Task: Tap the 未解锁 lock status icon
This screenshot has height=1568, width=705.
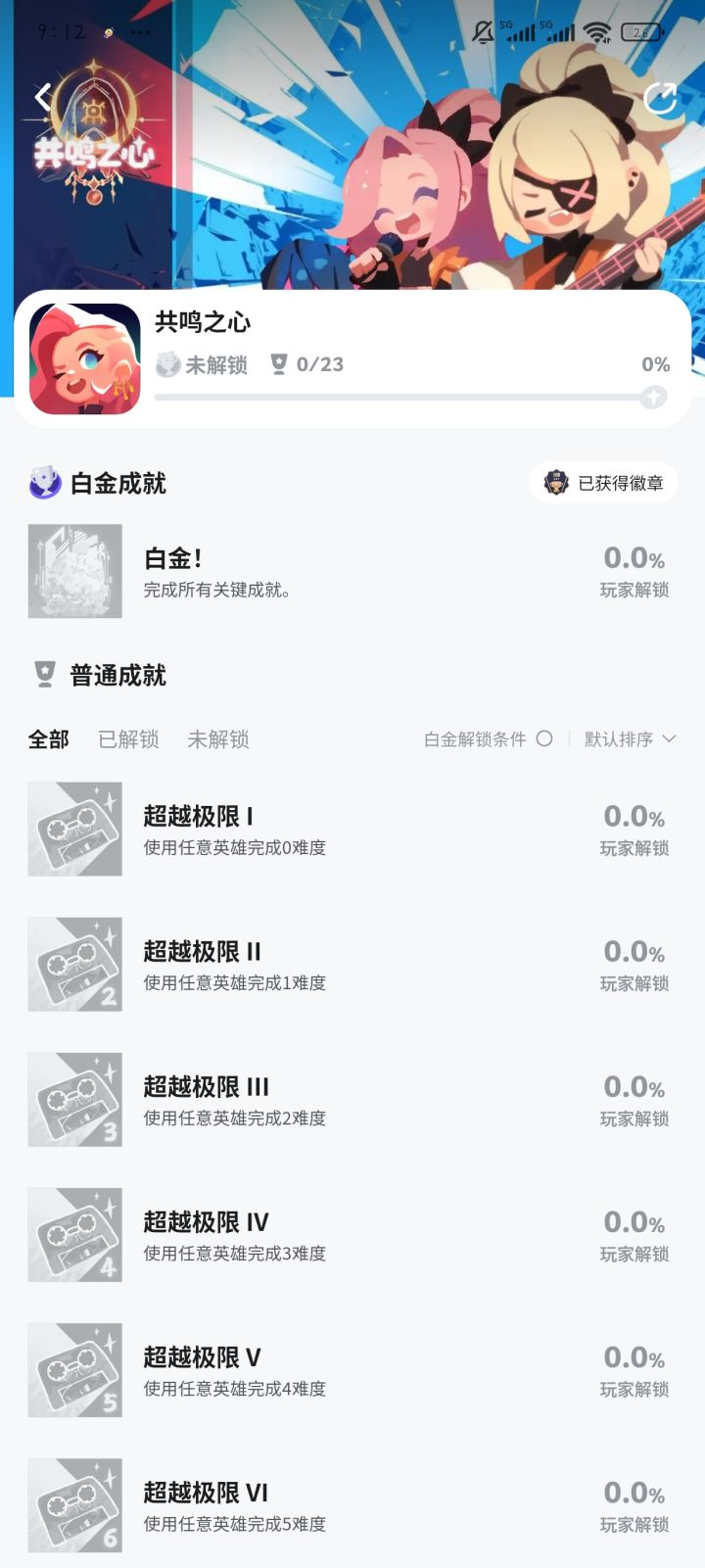Action: coord(170,363)
